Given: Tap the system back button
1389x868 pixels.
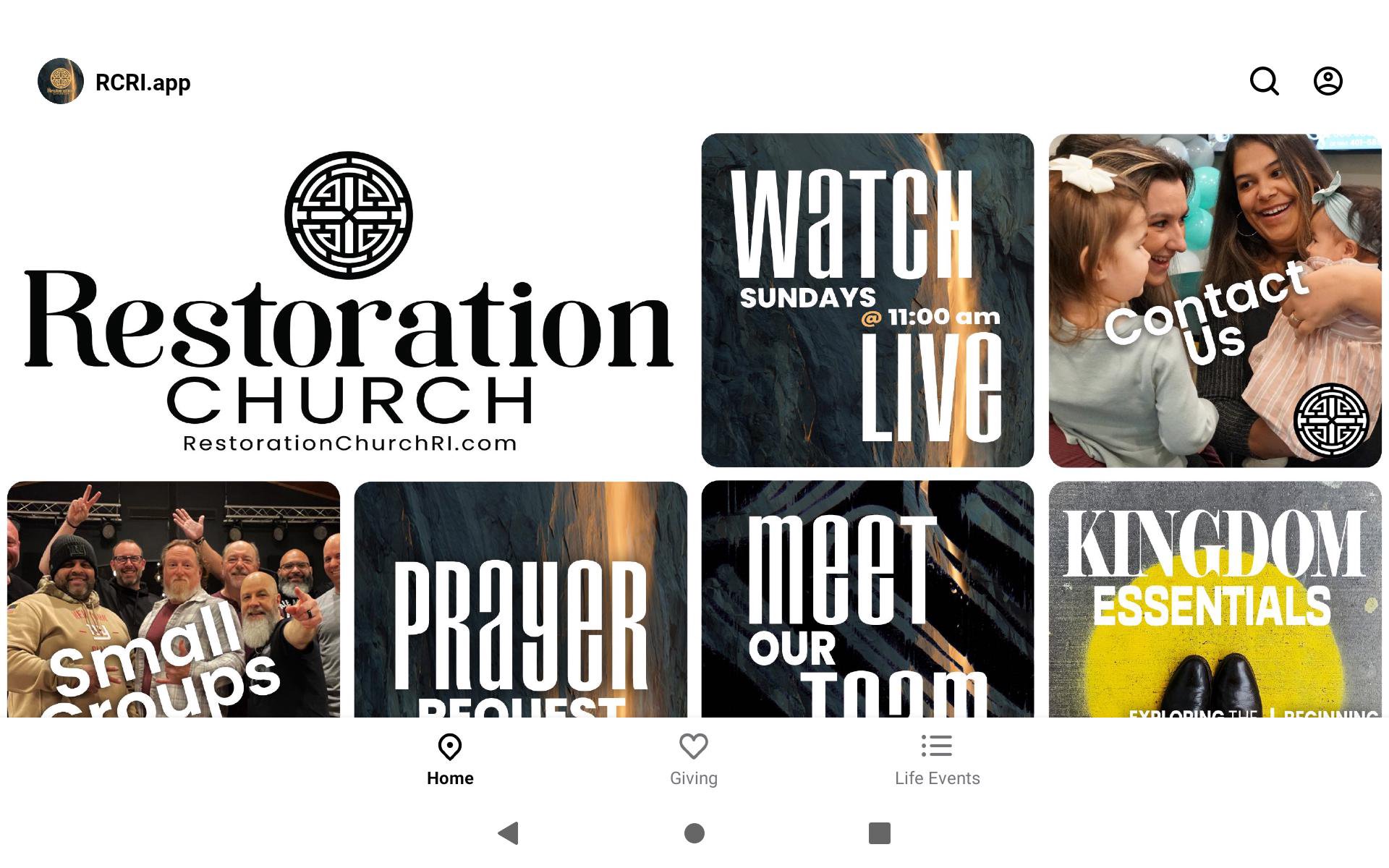Looking at the screenshot, I should [509, 833].
